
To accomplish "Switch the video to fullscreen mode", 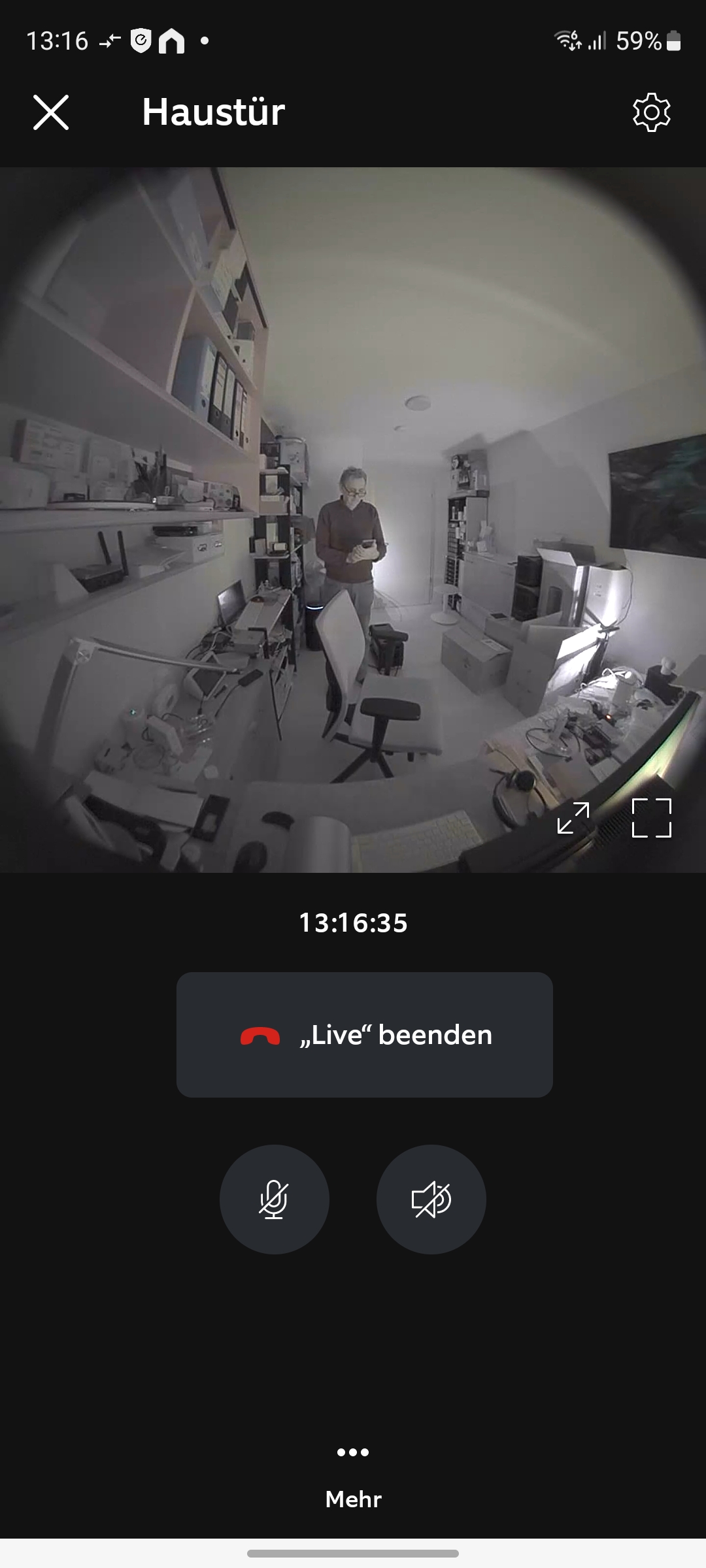I will click(651, 818).
